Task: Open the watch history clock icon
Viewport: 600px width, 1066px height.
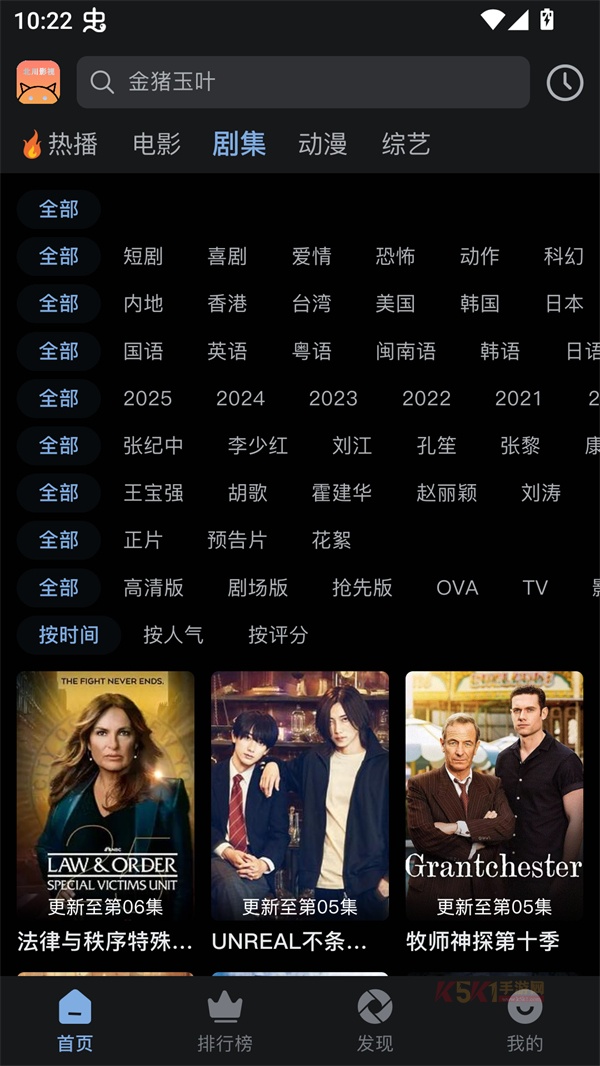Action: click(565, 82)
